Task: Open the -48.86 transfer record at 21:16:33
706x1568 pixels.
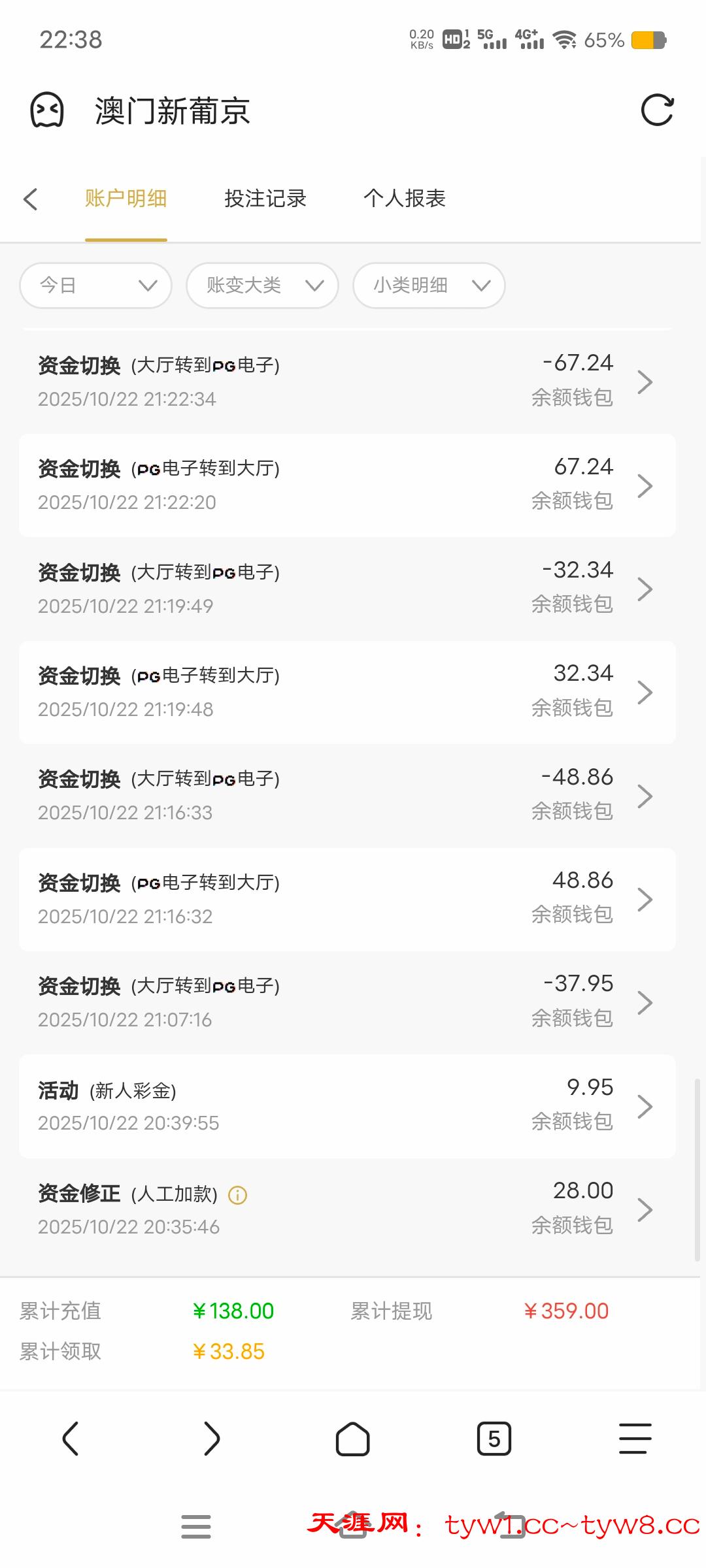Action: 346,796
